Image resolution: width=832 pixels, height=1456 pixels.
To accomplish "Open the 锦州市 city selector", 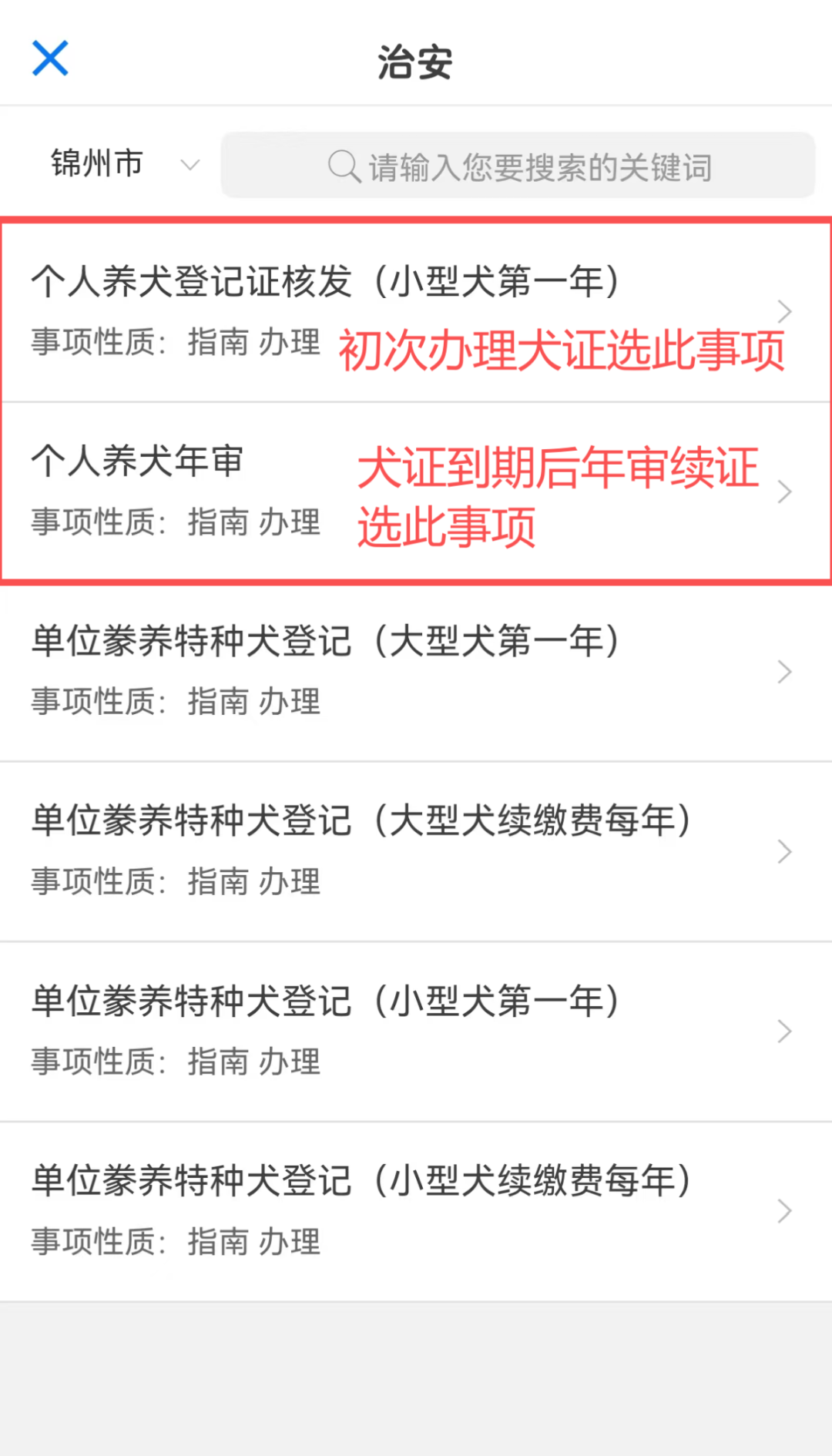I will click(x=98, y=163).
